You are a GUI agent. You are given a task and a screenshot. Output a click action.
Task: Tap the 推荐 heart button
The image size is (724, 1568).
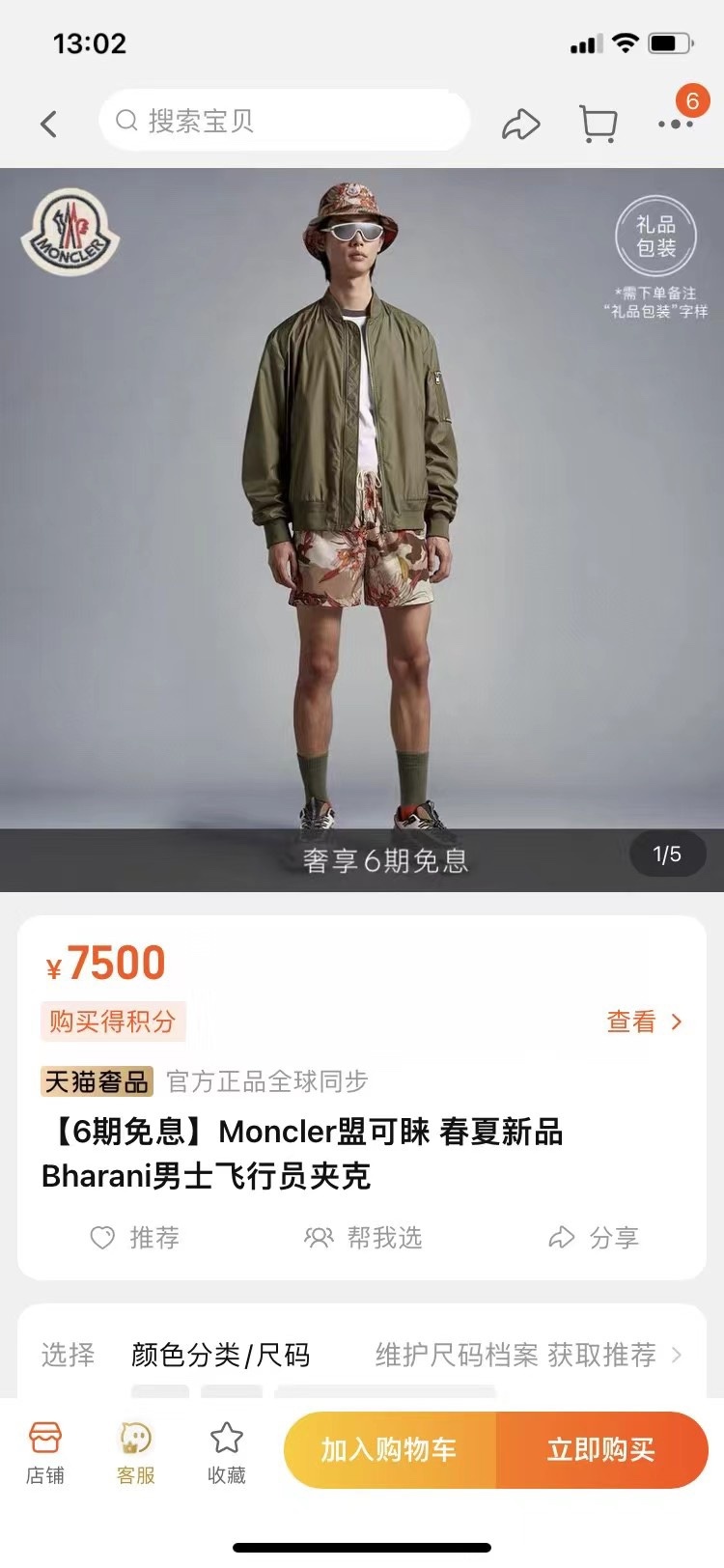coord(135,1238)
